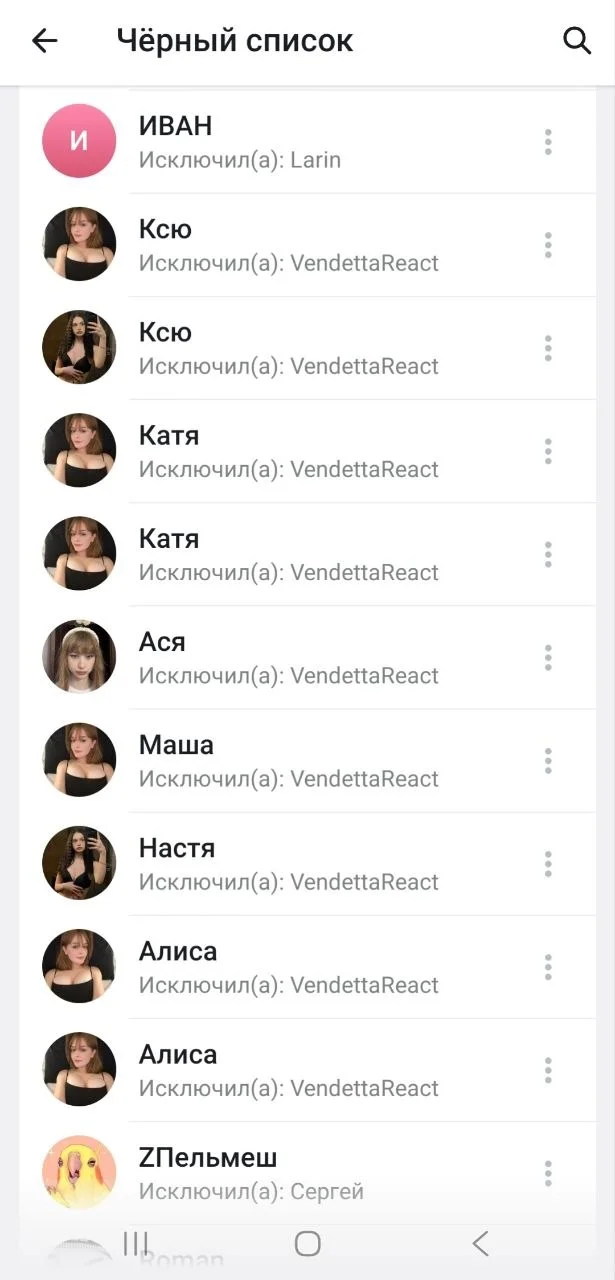Select the Ася row

click(x=307, y=658)
